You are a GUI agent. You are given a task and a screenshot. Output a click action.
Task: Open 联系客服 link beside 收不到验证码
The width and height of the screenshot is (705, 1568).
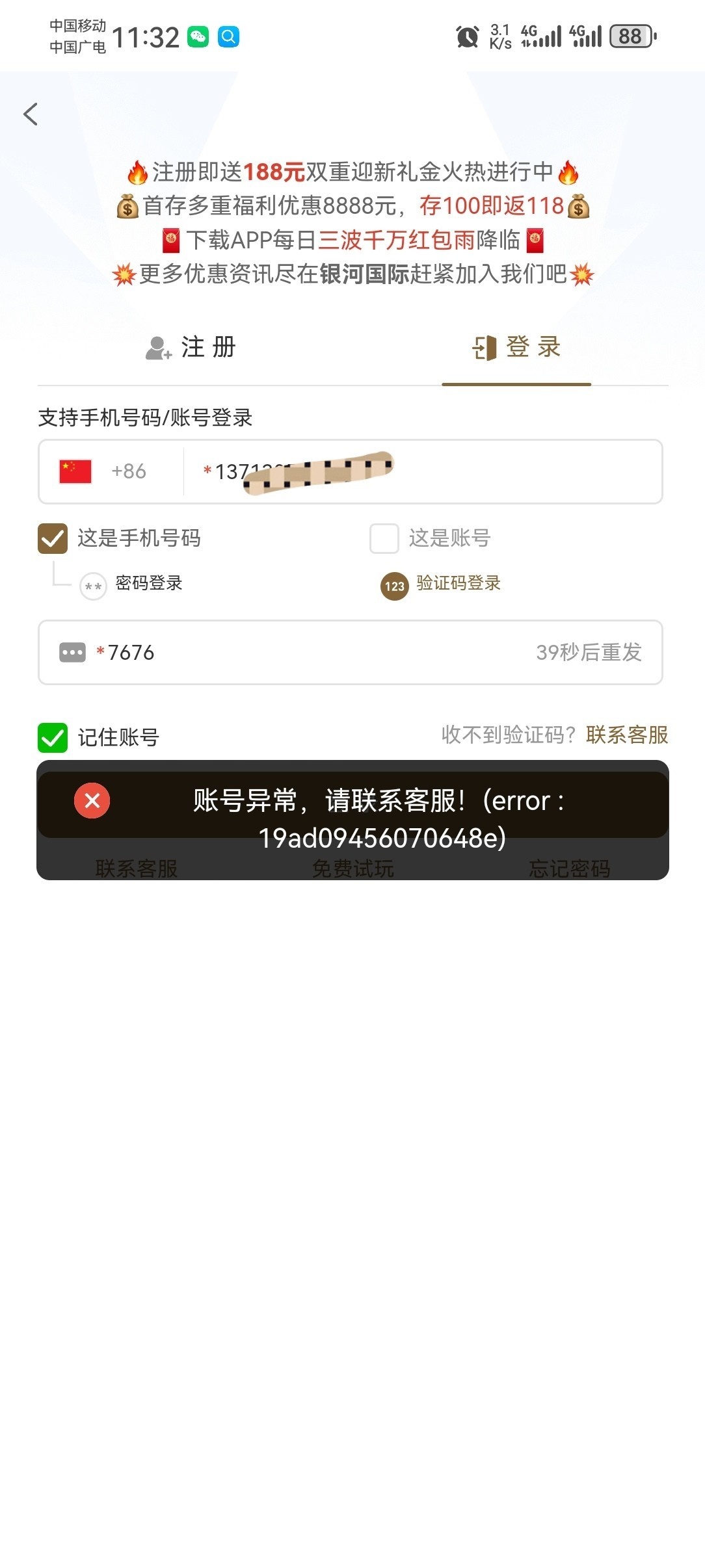click(627, 735)
